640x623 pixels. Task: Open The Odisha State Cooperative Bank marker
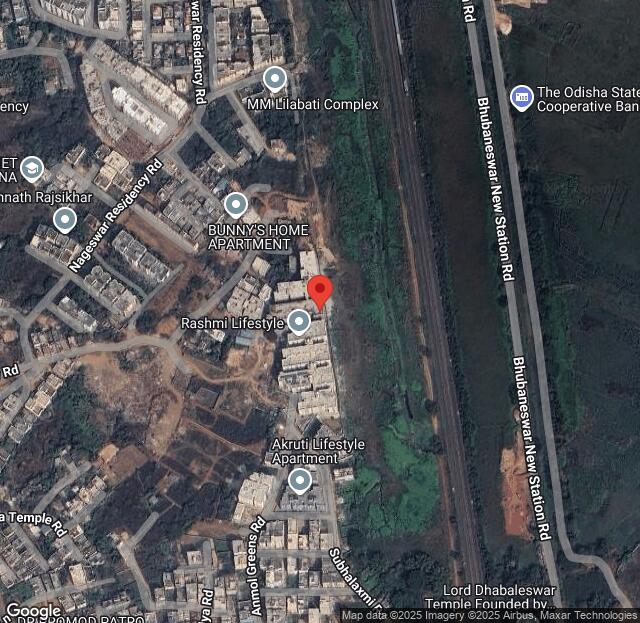(x=521, y=97)
